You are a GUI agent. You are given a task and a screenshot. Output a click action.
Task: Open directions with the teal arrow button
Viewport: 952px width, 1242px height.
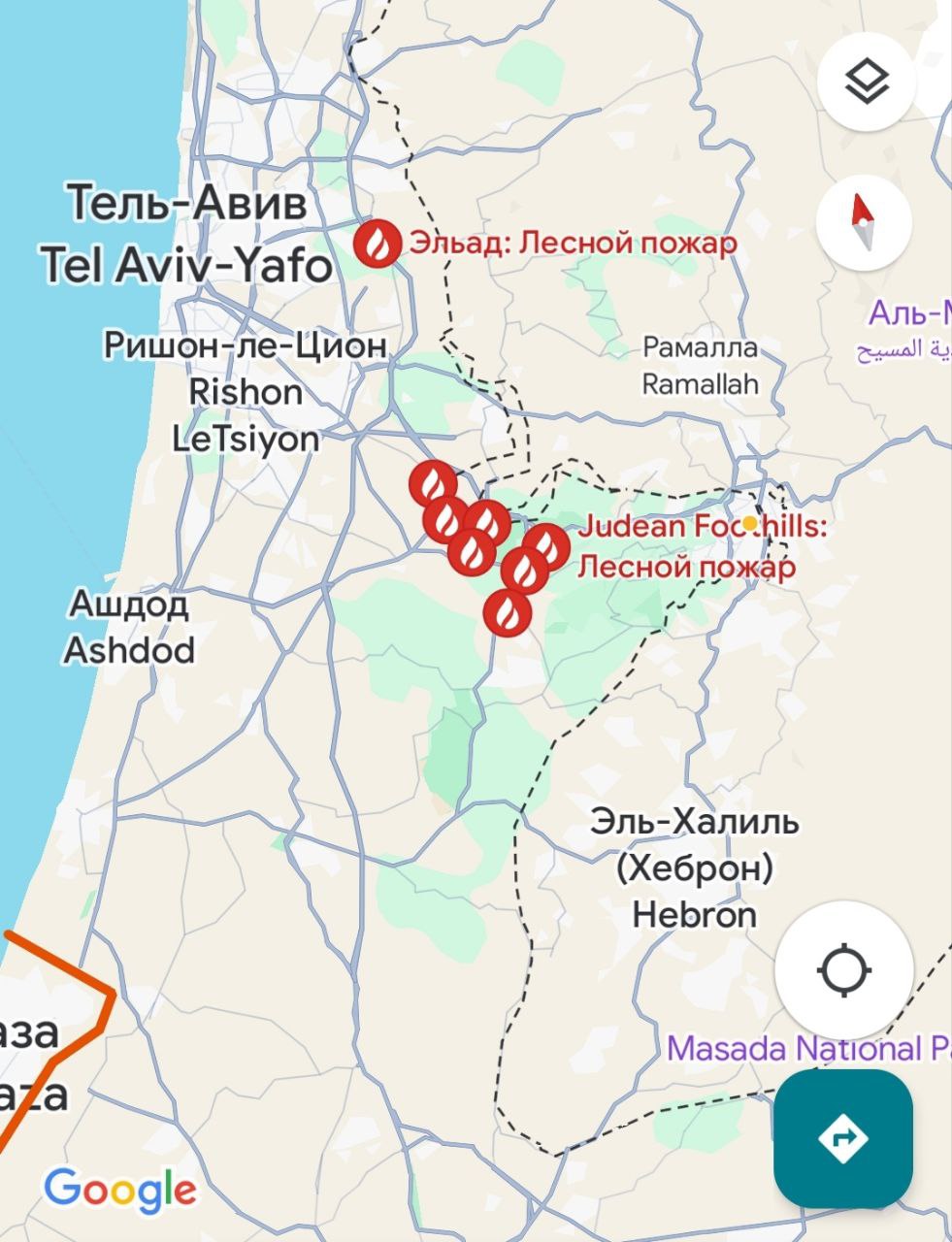point(842,1138)
